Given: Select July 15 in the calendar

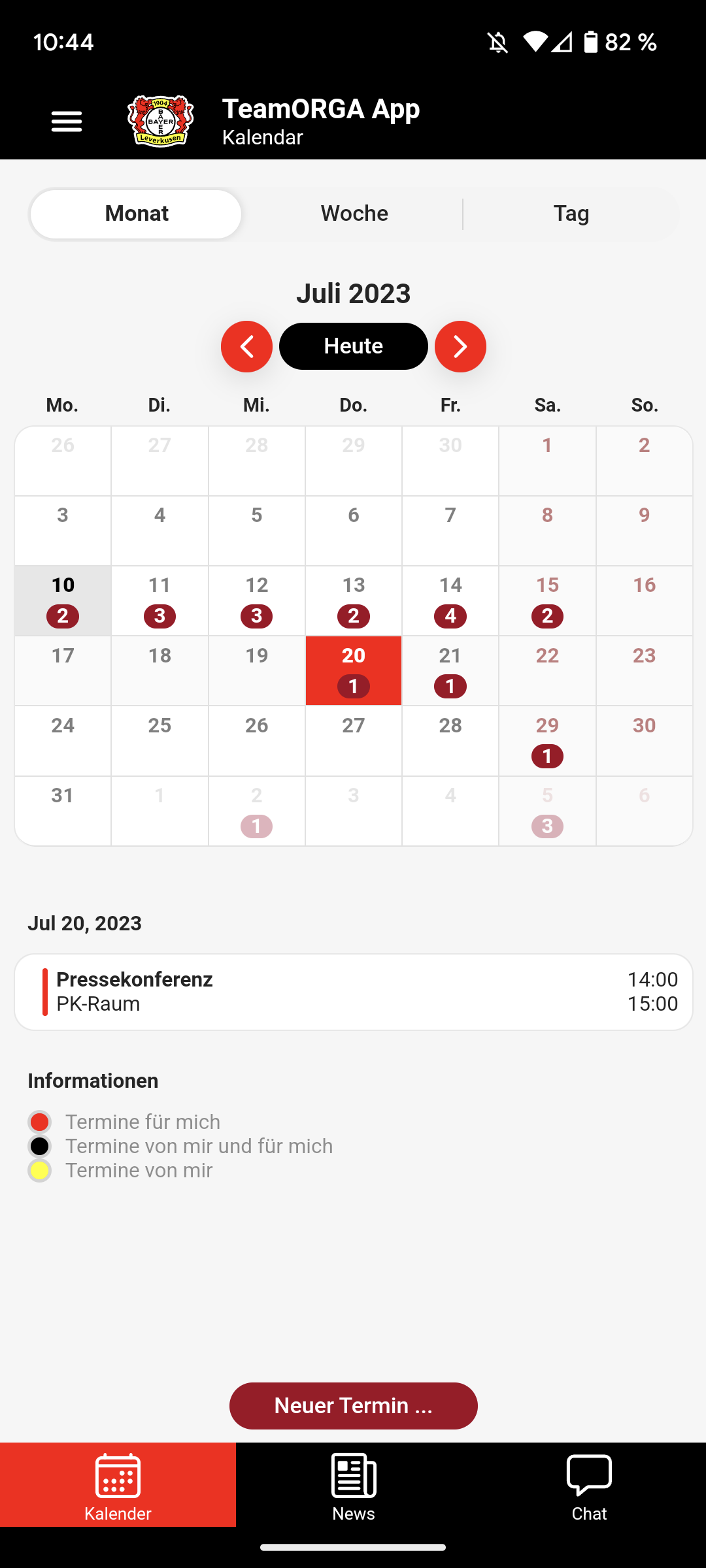Looking at the screenshot, I should click(x=547, y=600).
